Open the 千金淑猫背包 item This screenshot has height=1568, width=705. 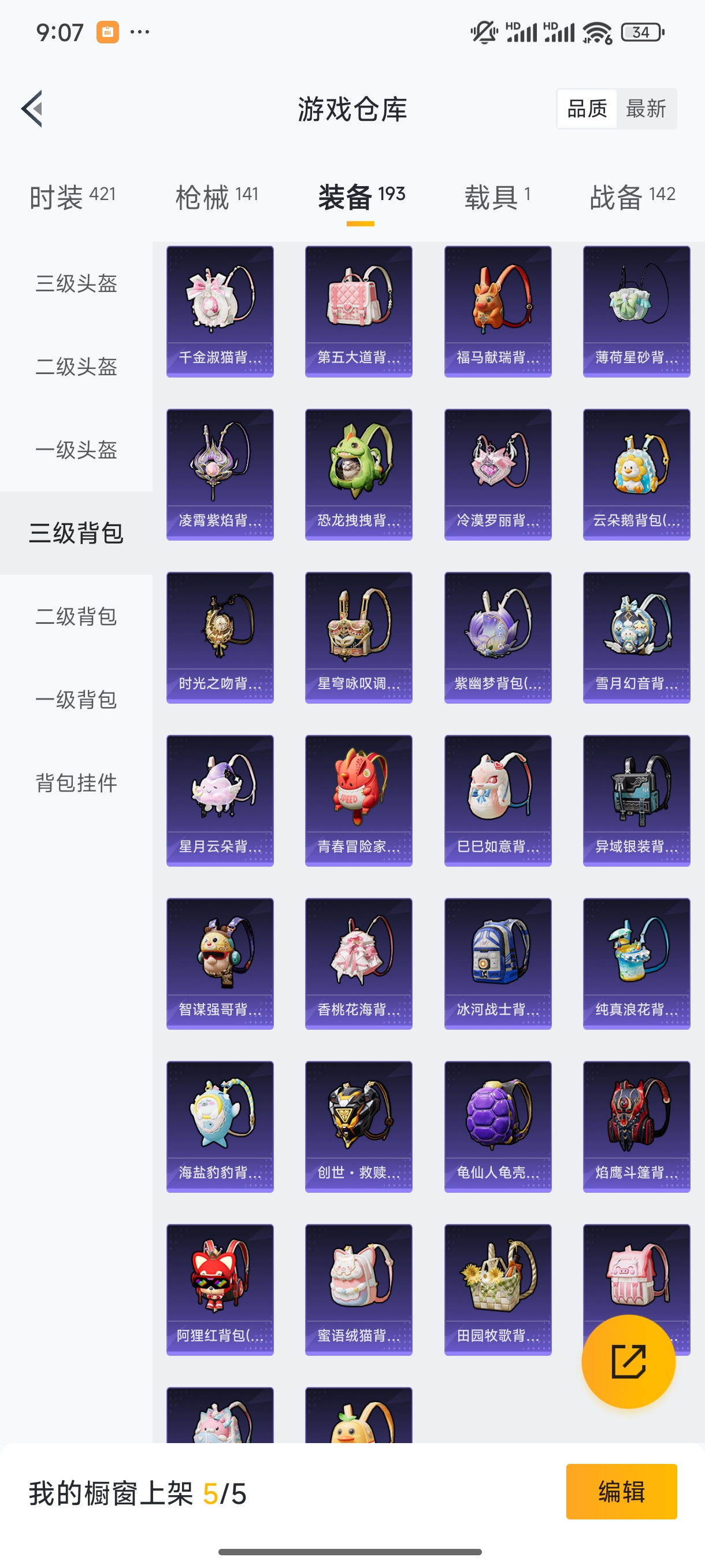(220, 310)
